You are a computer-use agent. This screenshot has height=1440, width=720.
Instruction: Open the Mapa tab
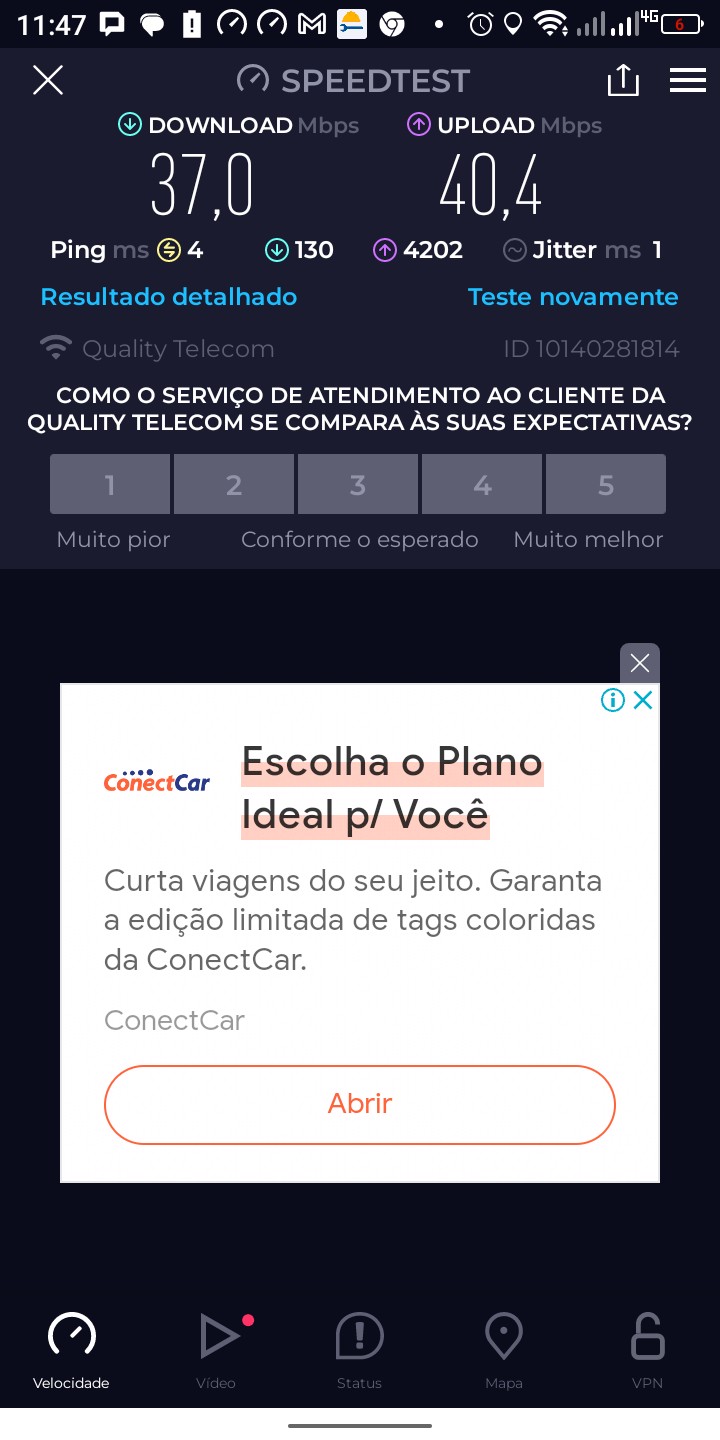(x=504, y=1350)
